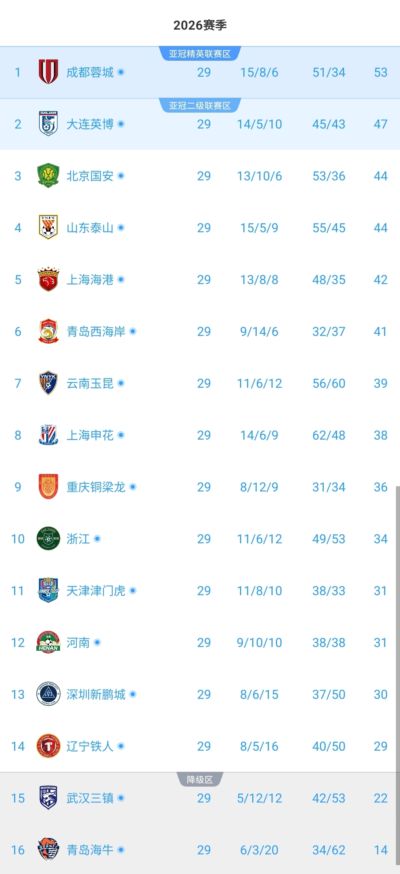Screen dimensions: 400x874
Task: Select 北京国安 in the standings
Action: [x=200, y=176]
